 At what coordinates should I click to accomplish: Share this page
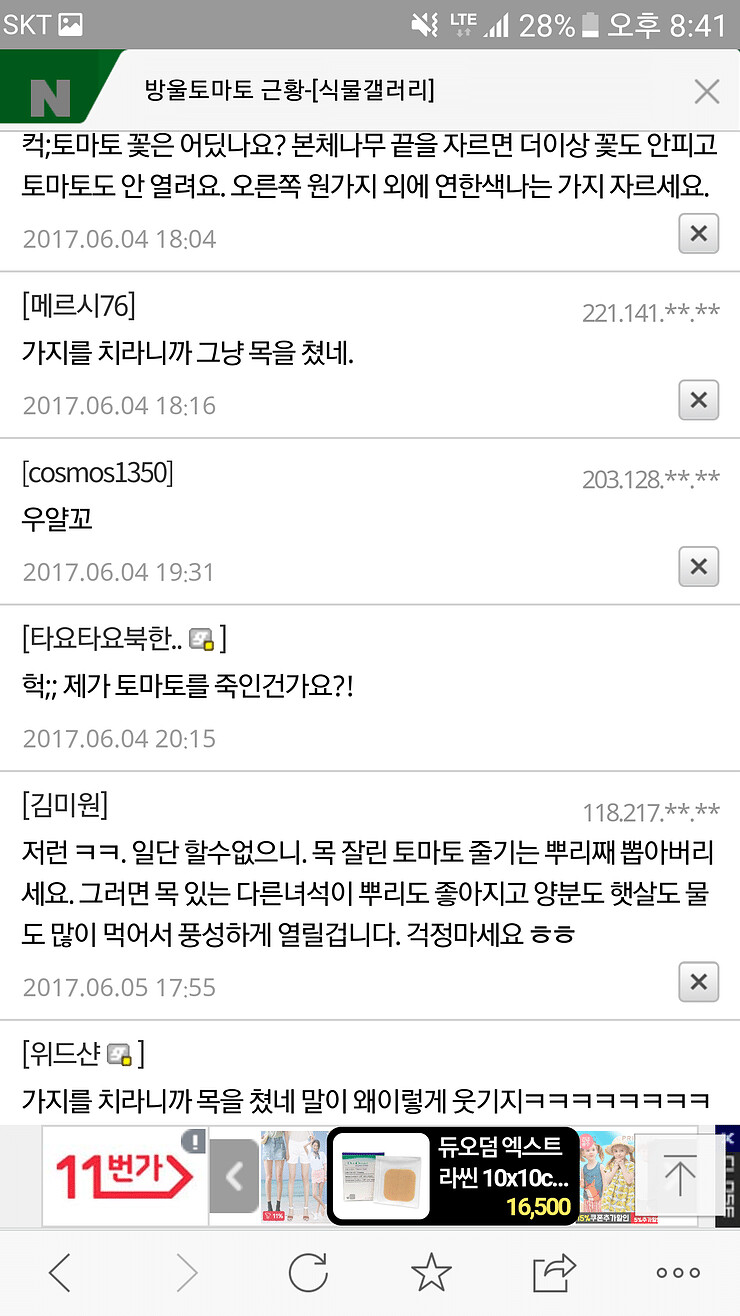click(555, 1273)
